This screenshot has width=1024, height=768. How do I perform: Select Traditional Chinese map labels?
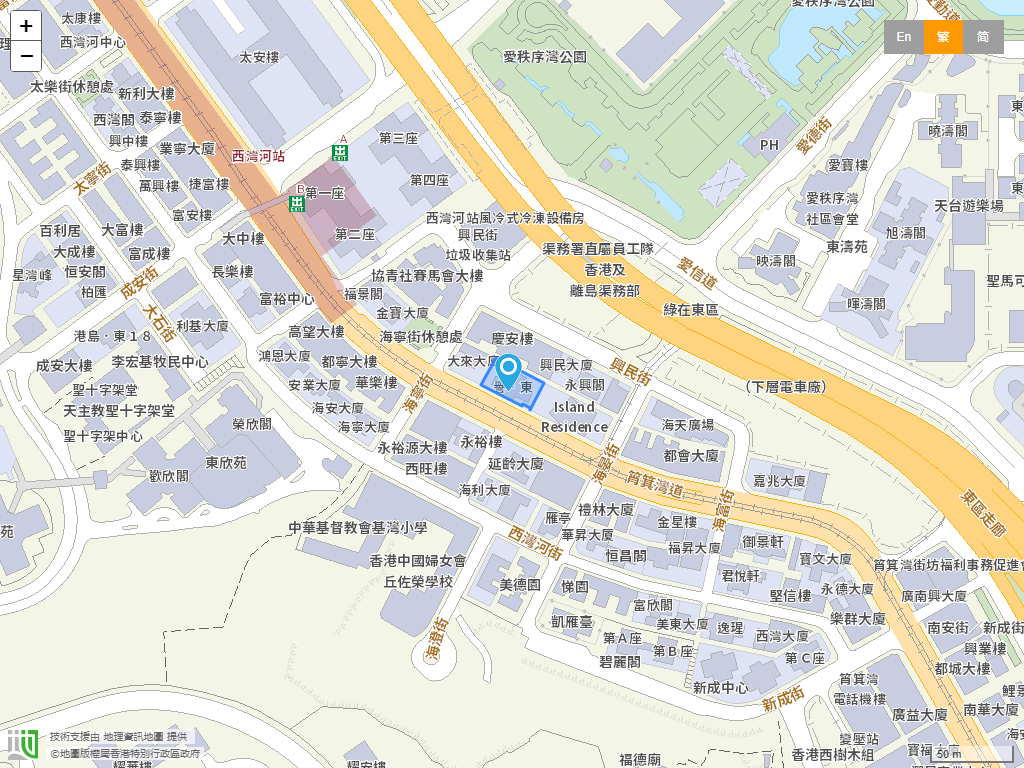point(943,37)
